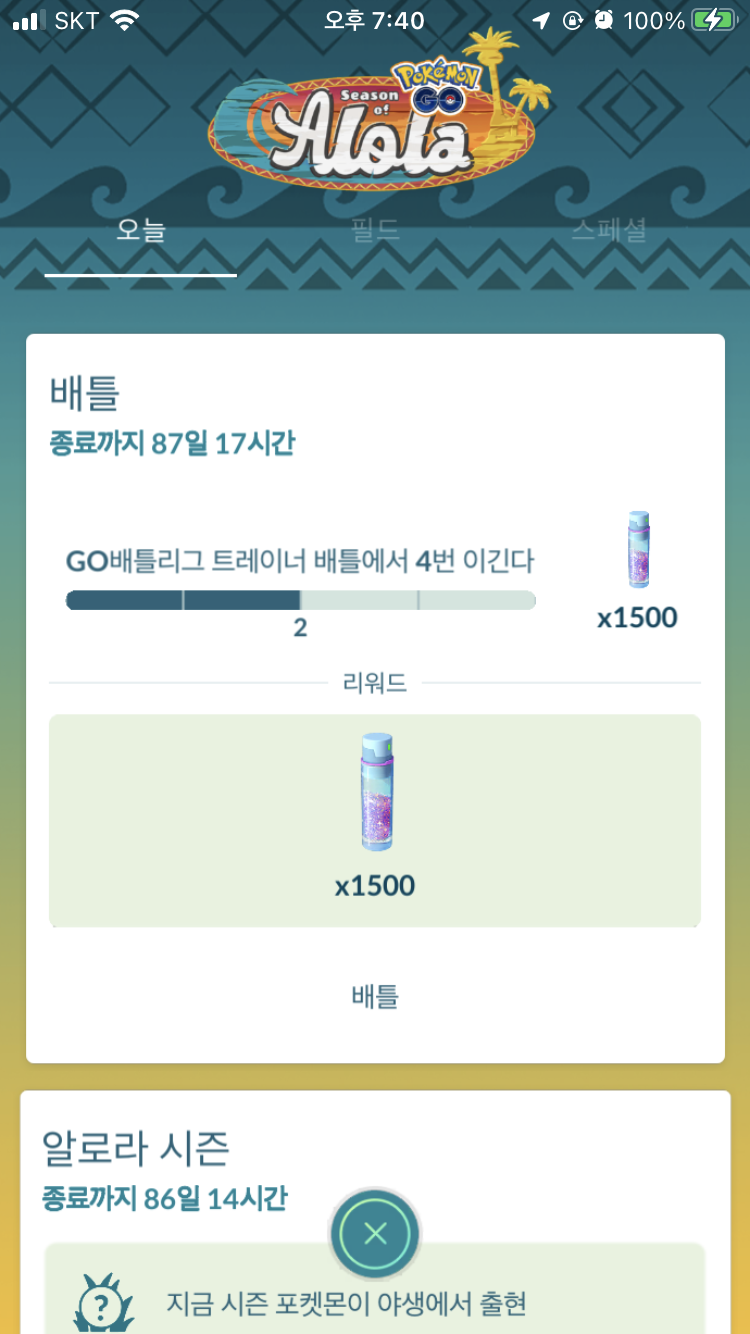Switch to the 필드 tab
Screen dimensions: 750x1334
(x=374, y=231)
